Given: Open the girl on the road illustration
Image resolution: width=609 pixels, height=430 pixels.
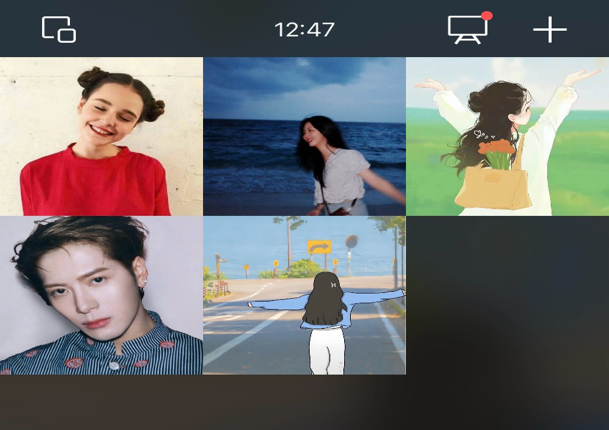Looking at the screenshot, I should (304, 295).
